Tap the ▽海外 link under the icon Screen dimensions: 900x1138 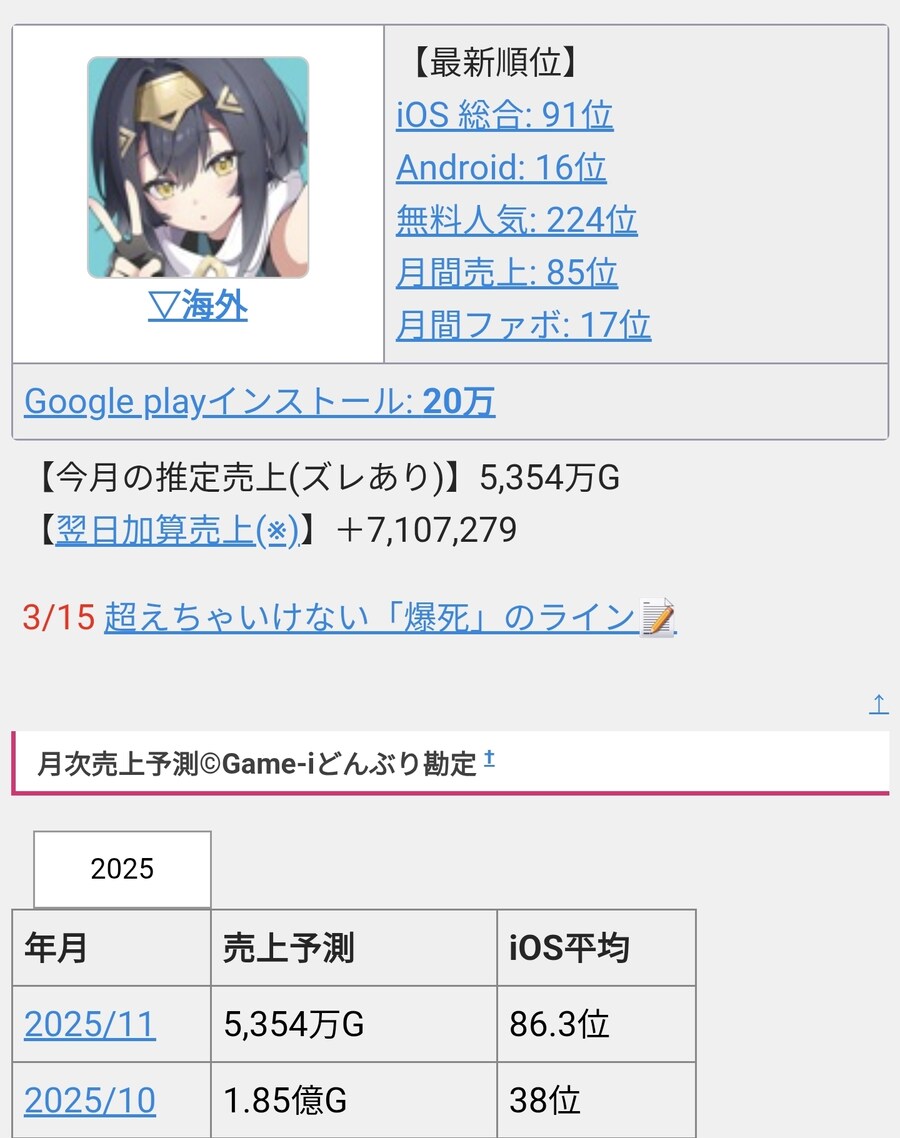(x=198, y=307)
